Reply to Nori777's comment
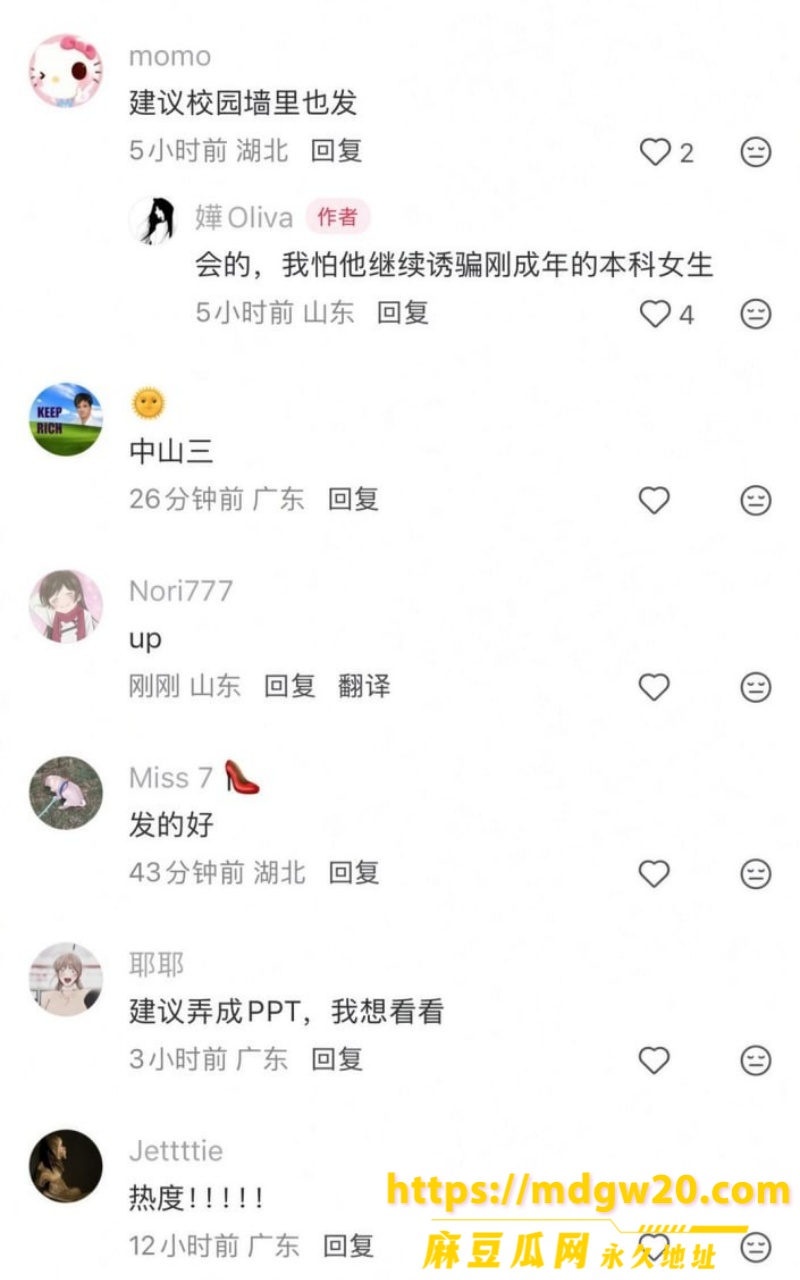 [290, 686]
